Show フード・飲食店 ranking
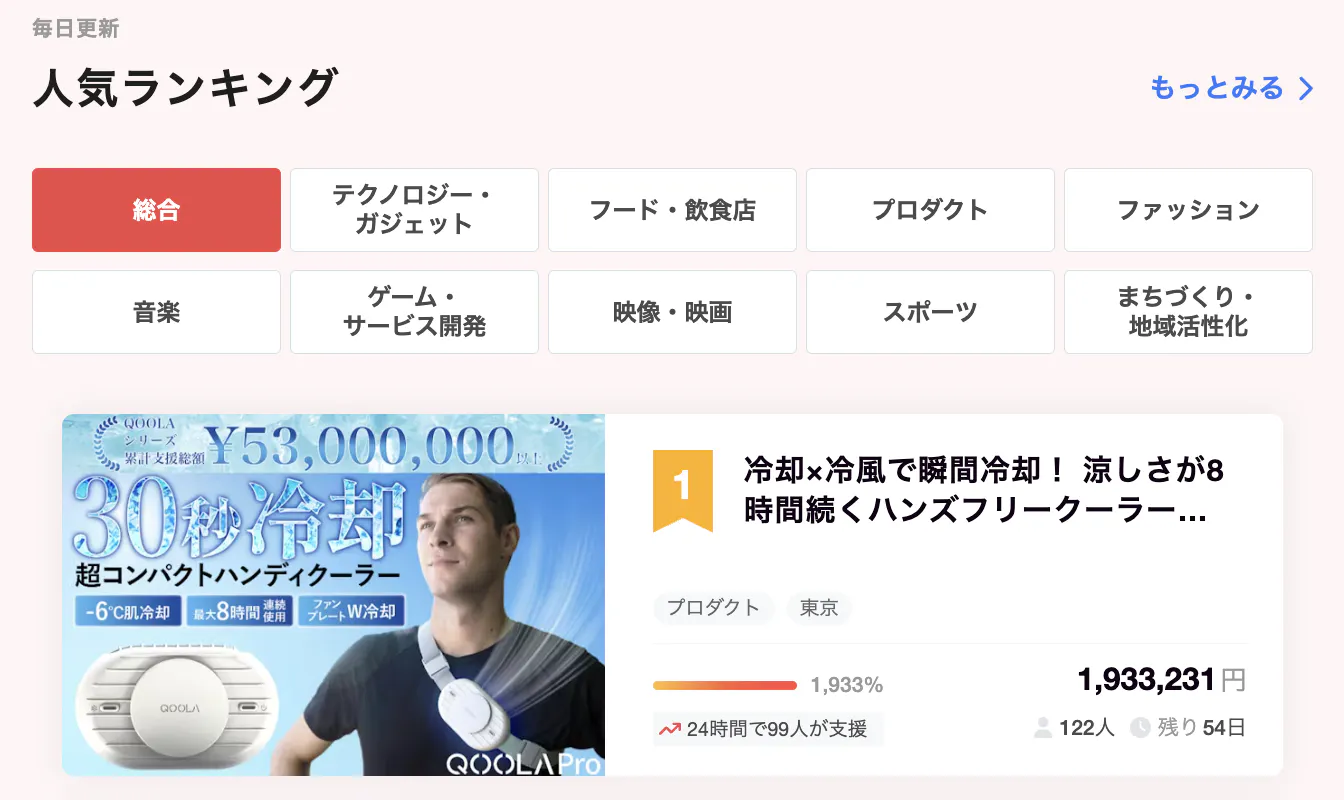The width and height of the screenshot is (1344, 800). 672,210
